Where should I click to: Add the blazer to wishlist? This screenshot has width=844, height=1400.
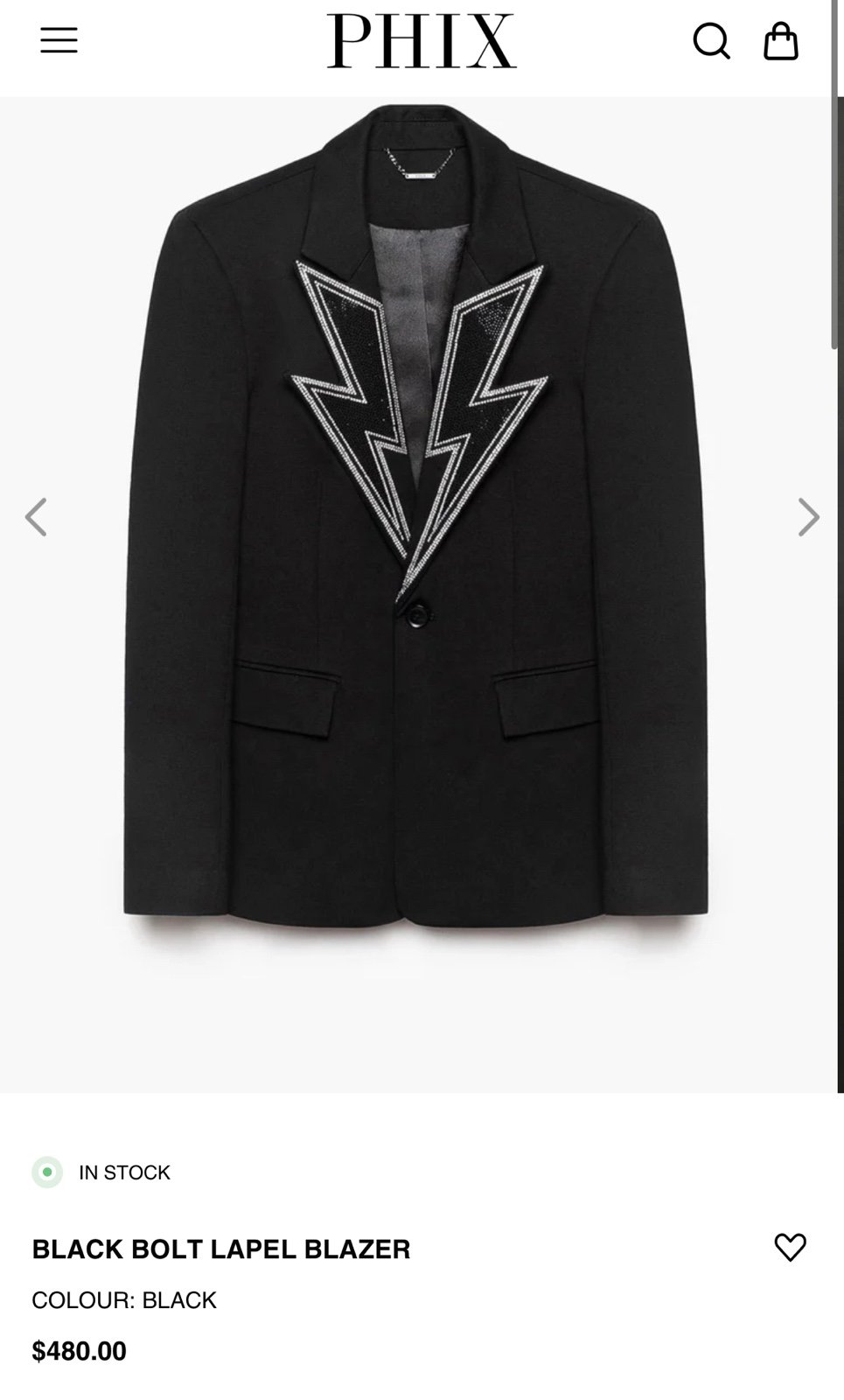[790, 1247]
